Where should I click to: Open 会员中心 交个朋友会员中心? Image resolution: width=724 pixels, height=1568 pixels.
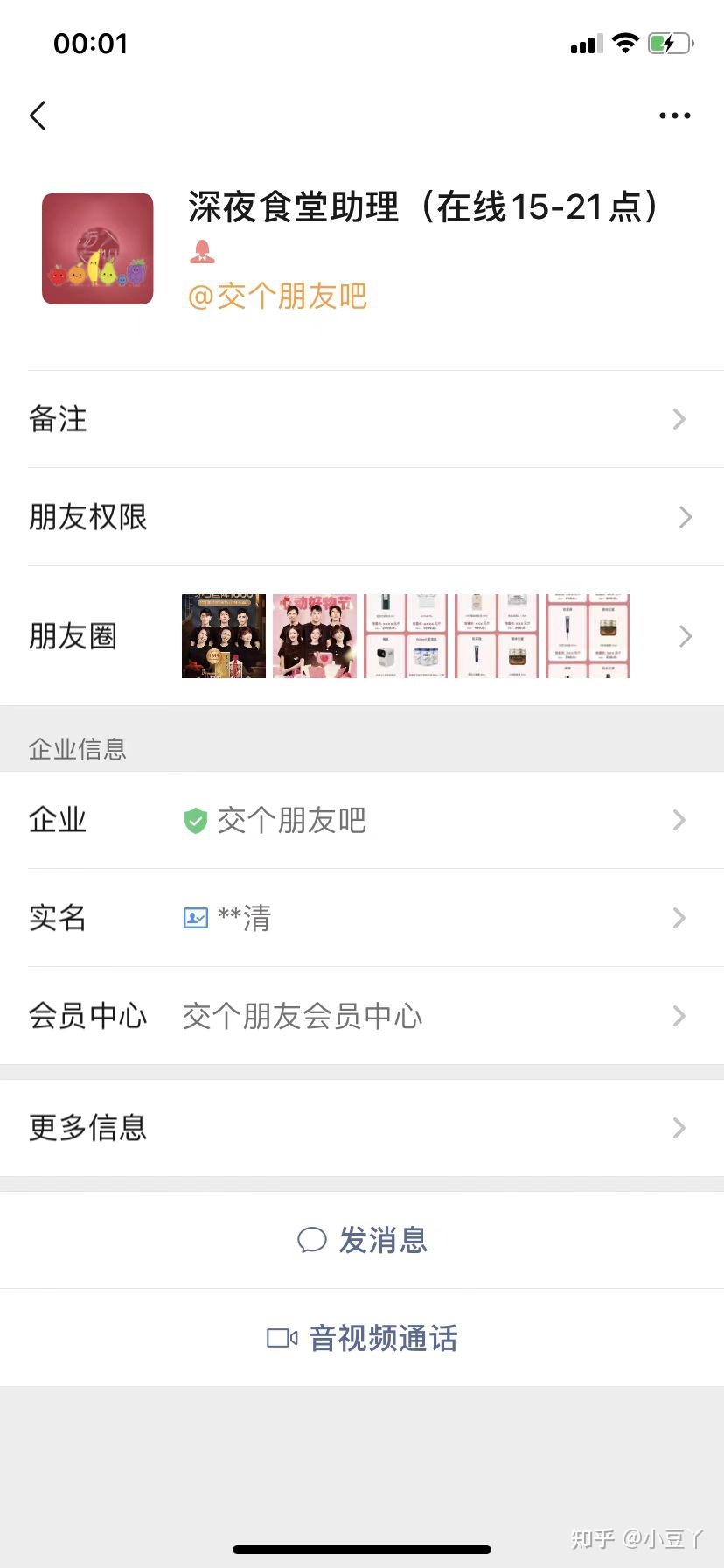[x=362, y=1016]
